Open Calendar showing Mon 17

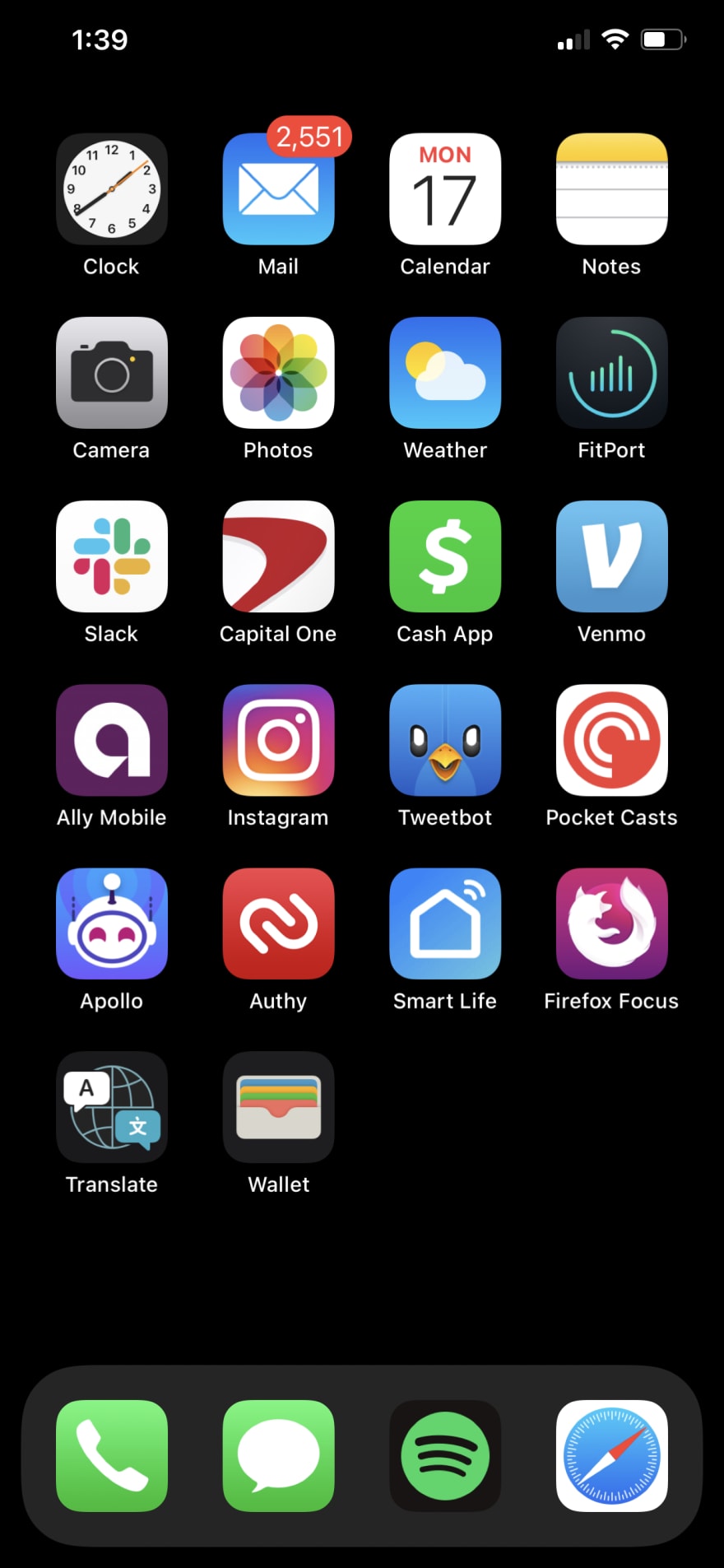pos(445,189)
